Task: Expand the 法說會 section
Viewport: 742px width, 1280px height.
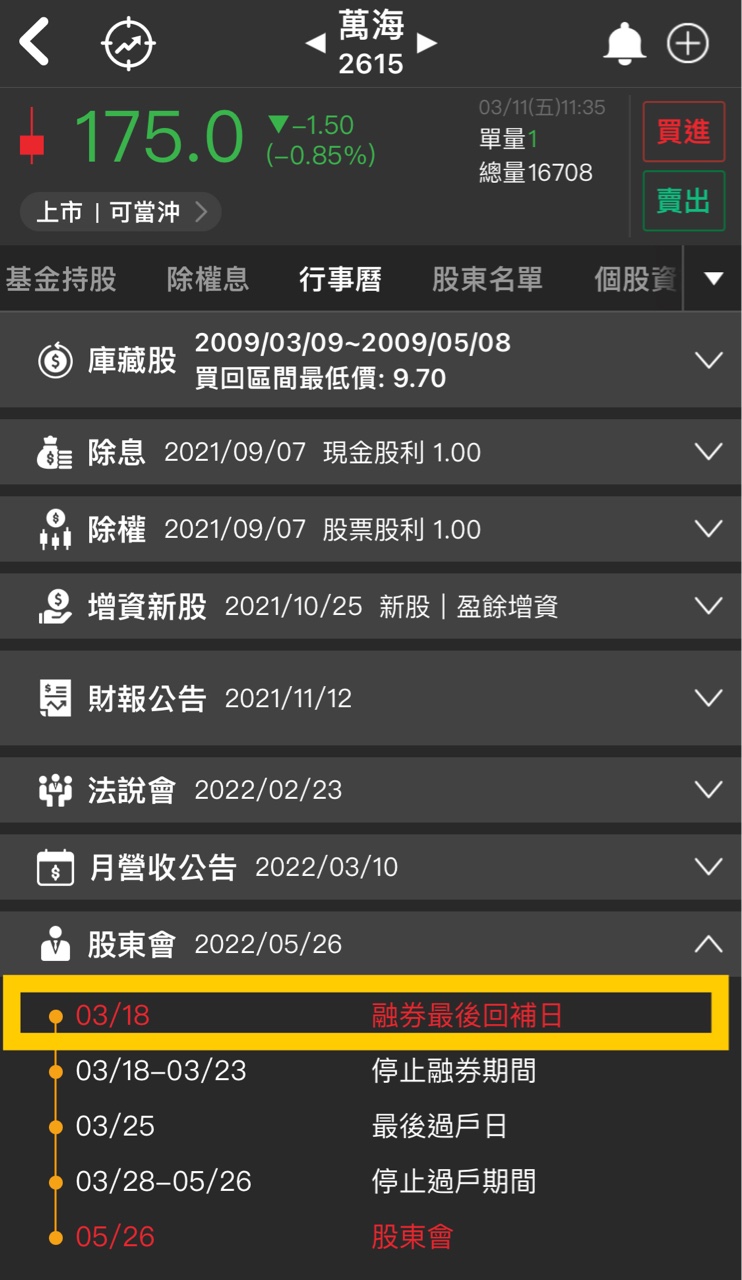Action: (708, 790)
